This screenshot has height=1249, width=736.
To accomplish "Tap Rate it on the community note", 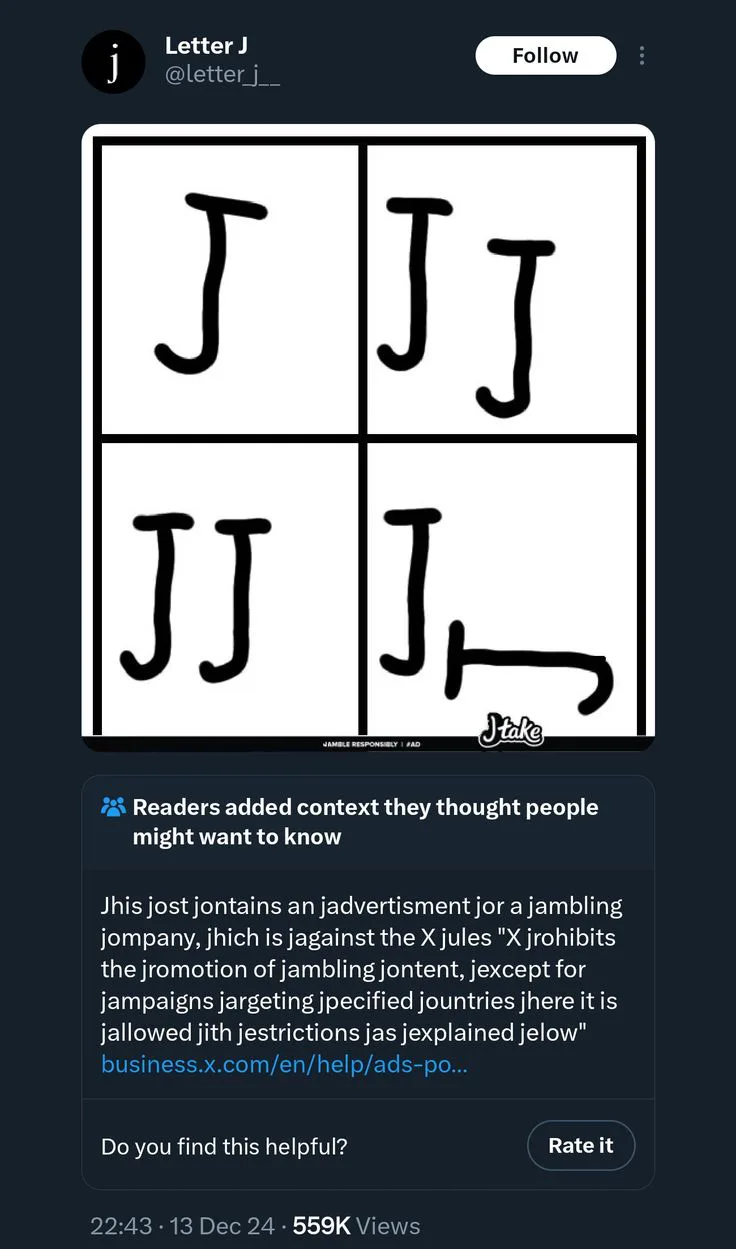I will coord(581,1145).
